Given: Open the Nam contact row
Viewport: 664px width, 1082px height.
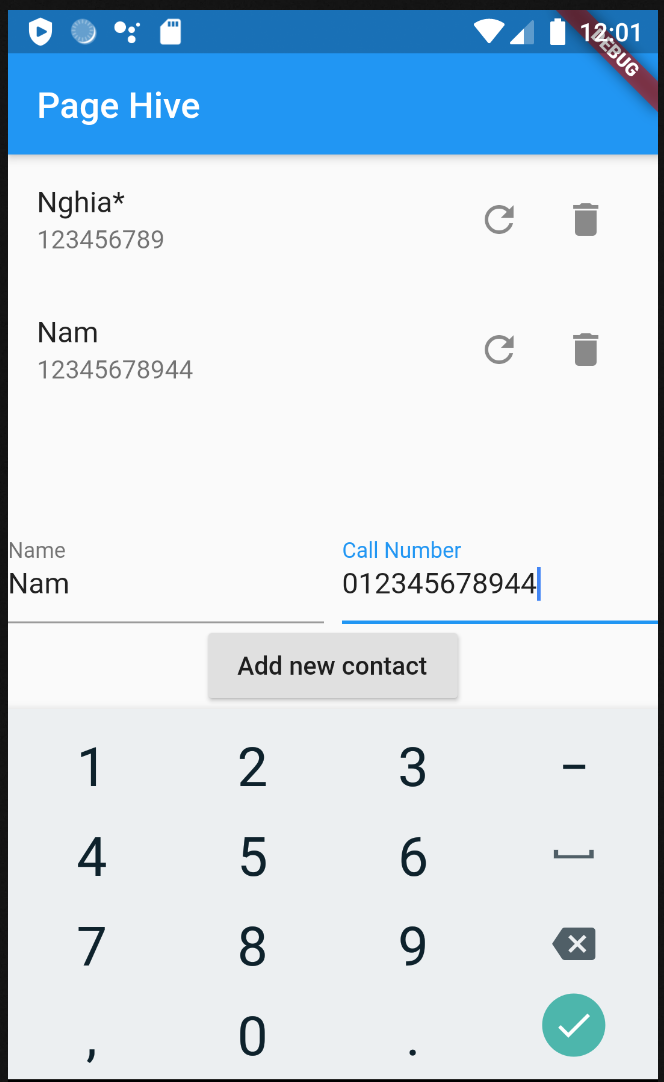Looking at the screenshot, I should (x=200, y=350).
